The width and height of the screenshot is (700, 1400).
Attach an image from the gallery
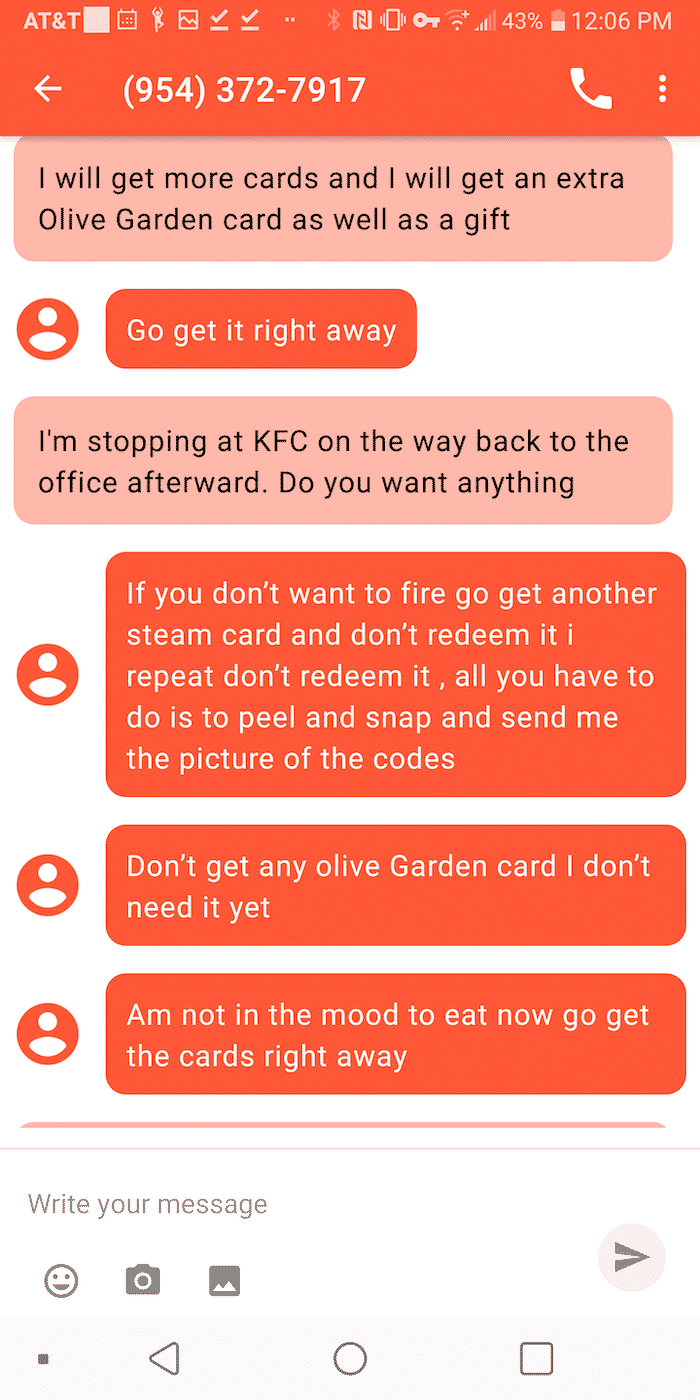click(224, 1279)
